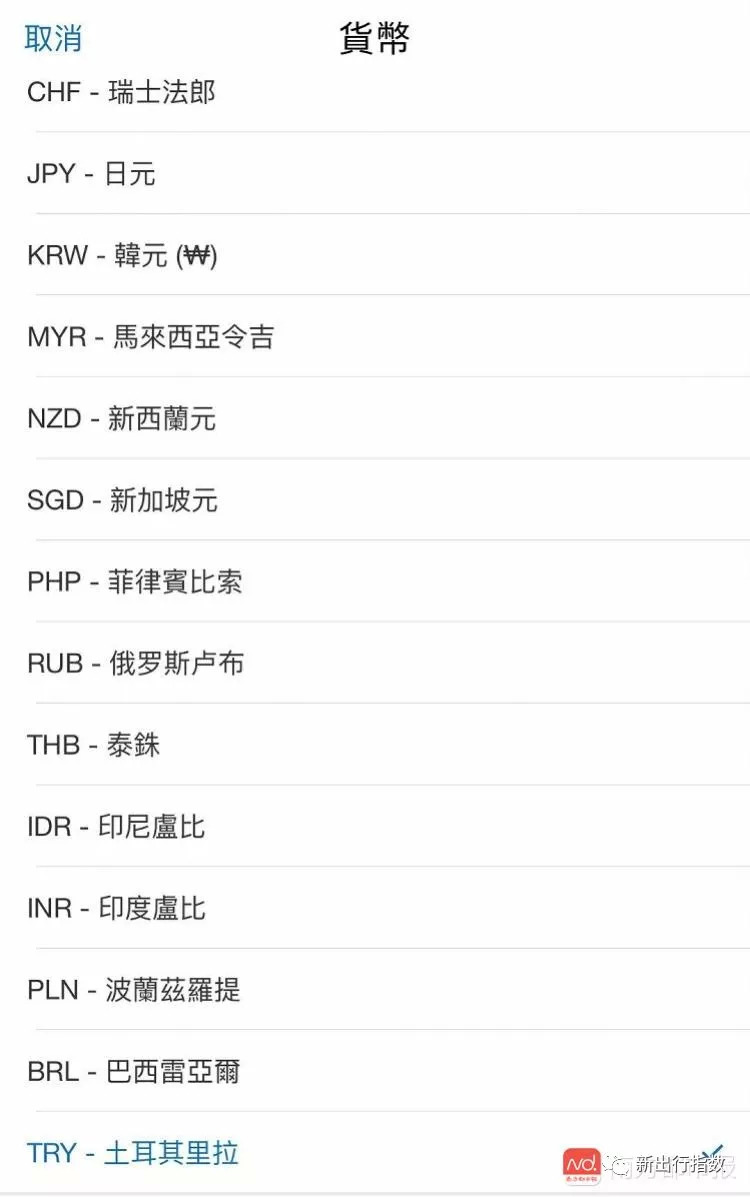750x1197 pixels.
Task: Pick RUB - 俄罗斯卢布
Action: coord(135,664)
